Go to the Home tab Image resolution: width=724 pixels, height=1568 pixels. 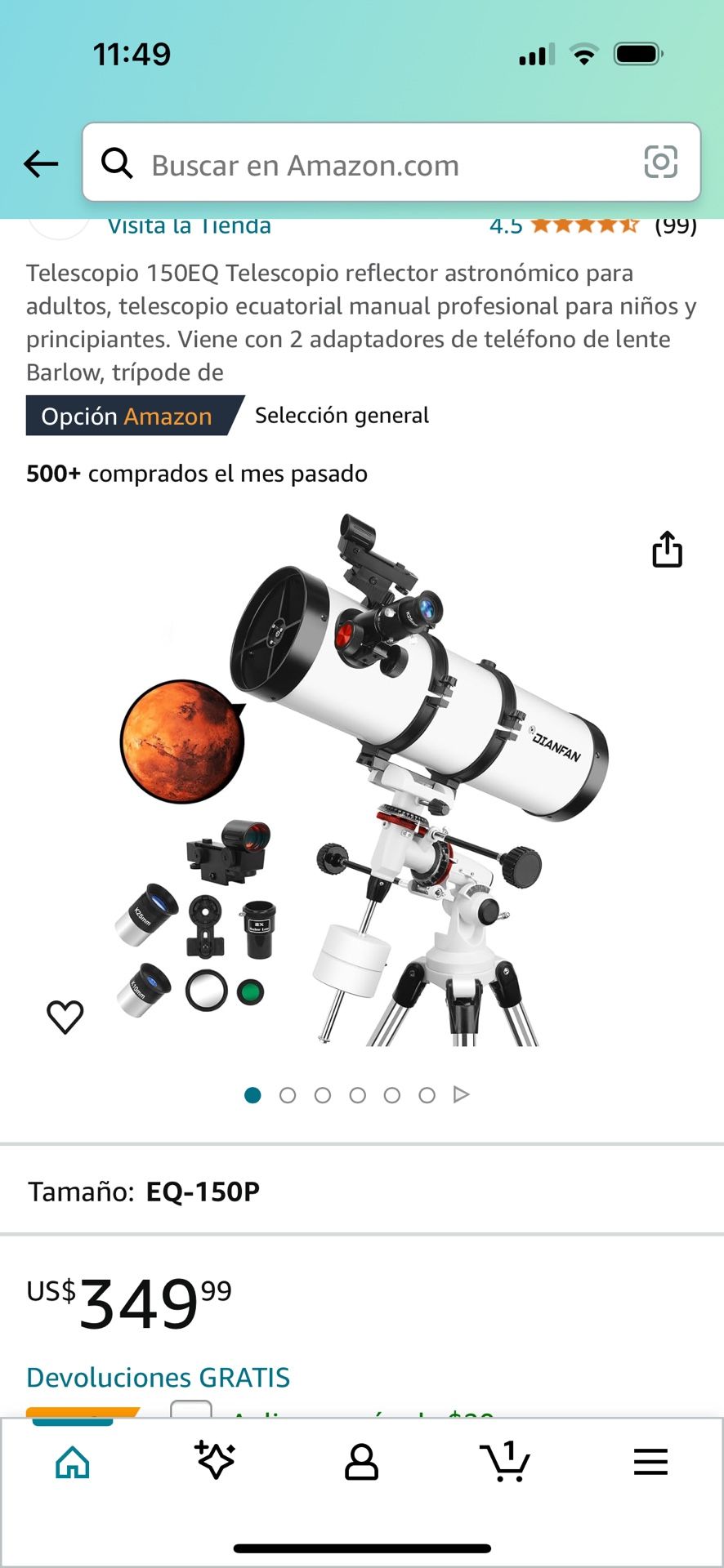(x=73, y=1462)
